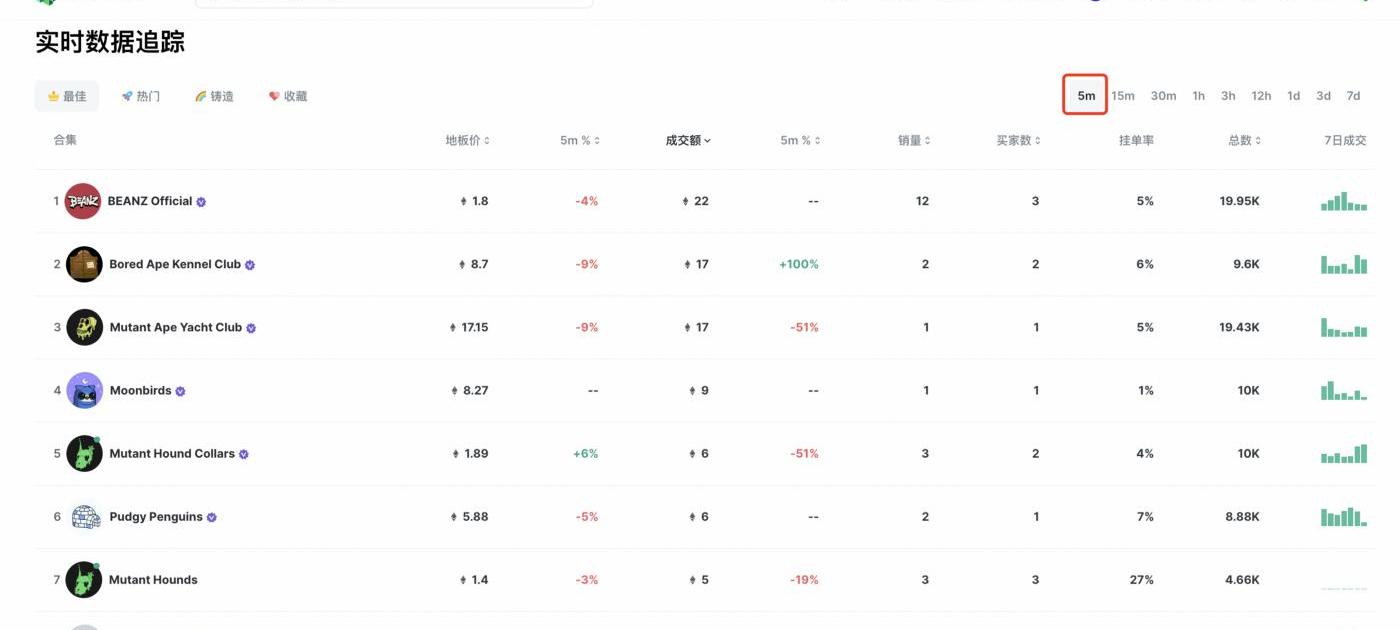Switch to the 铸造 tab
The width and height of the screenshot is (1400, 630).
point(214,96)
